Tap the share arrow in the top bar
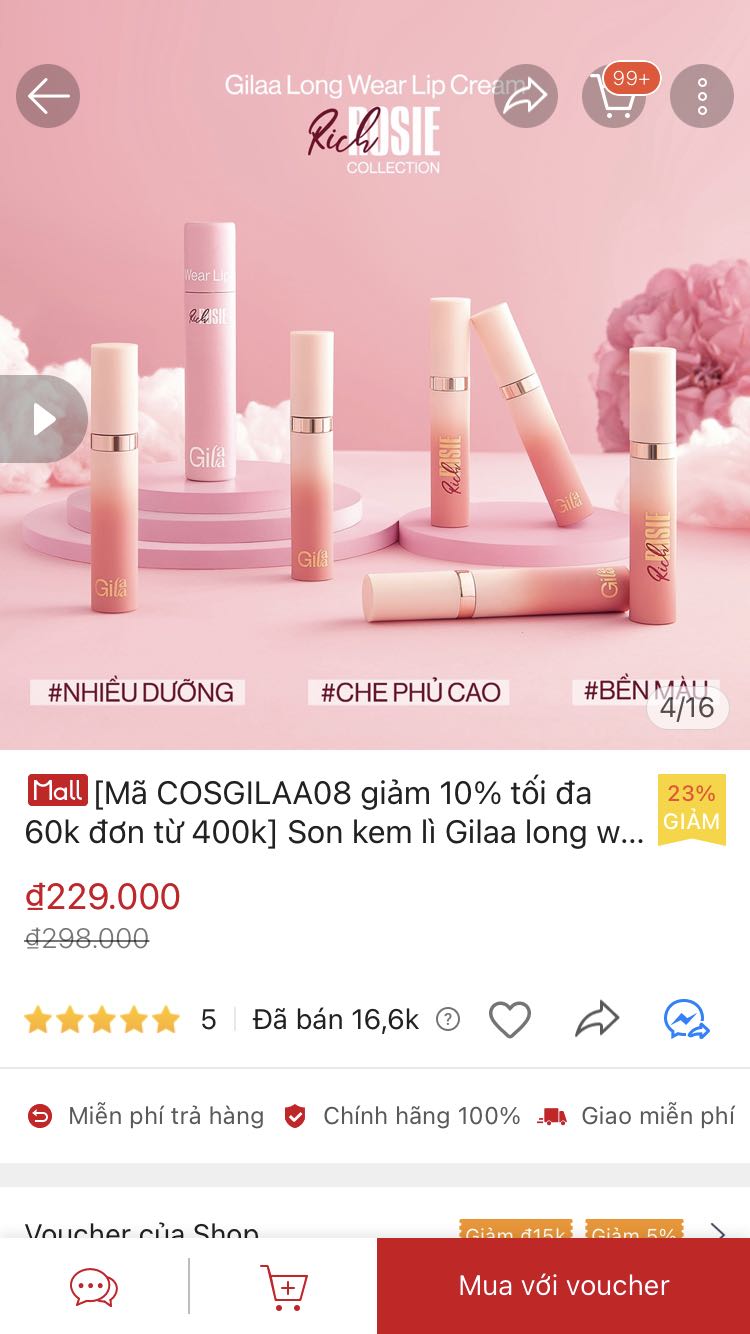Viewport: 750px width, 1334px height. coord(527,96)
